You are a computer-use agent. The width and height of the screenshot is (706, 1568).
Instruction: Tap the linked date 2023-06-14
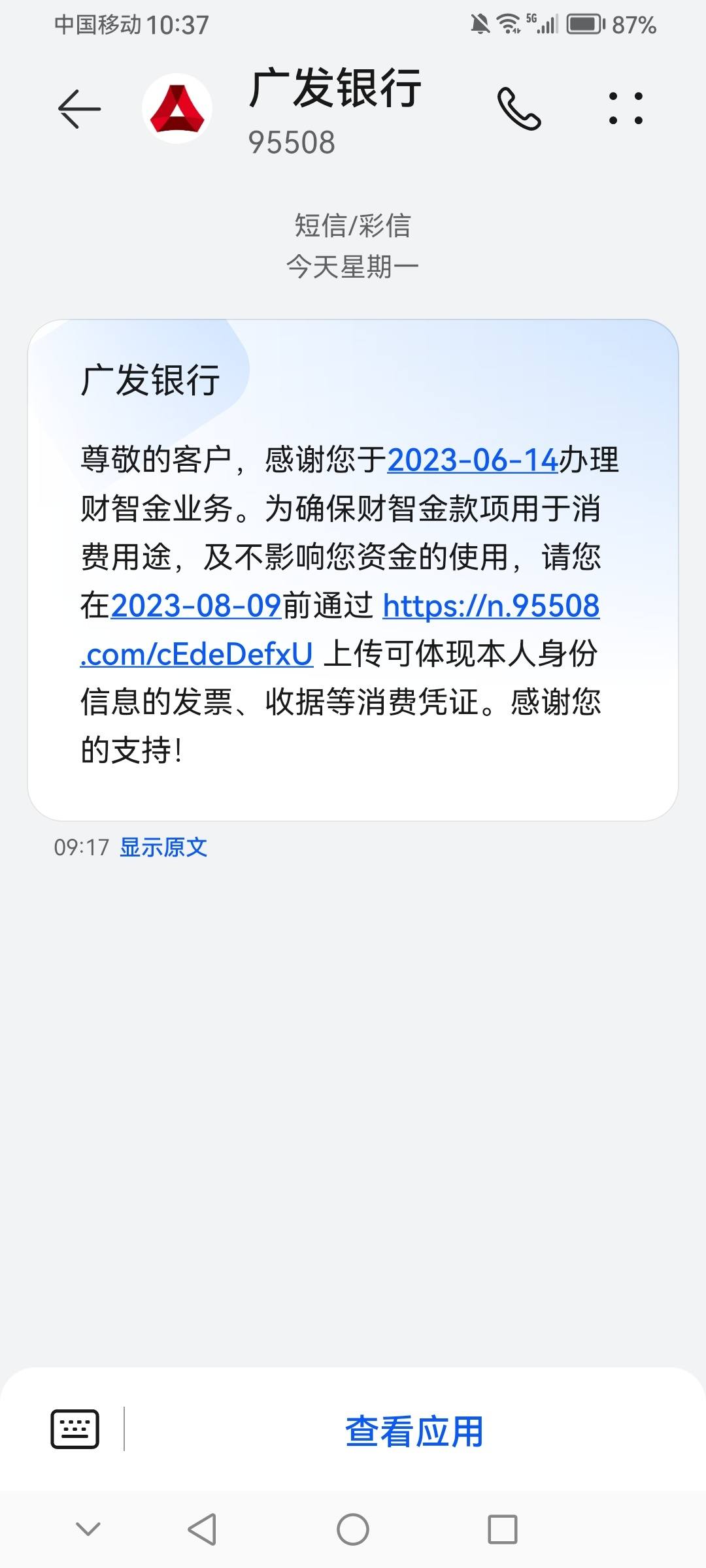pyautogui.click(x=473, y=460)
